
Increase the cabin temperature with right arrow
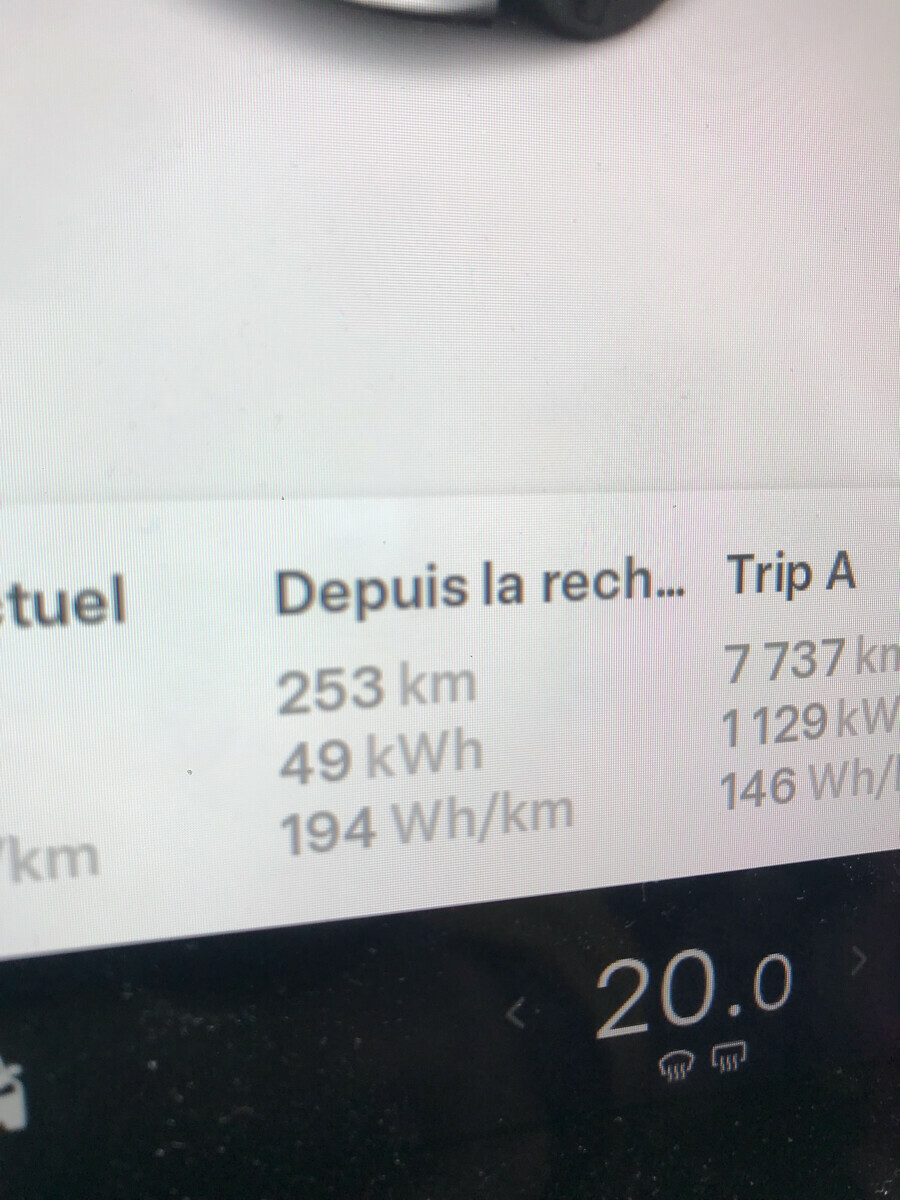coord(857,962)
